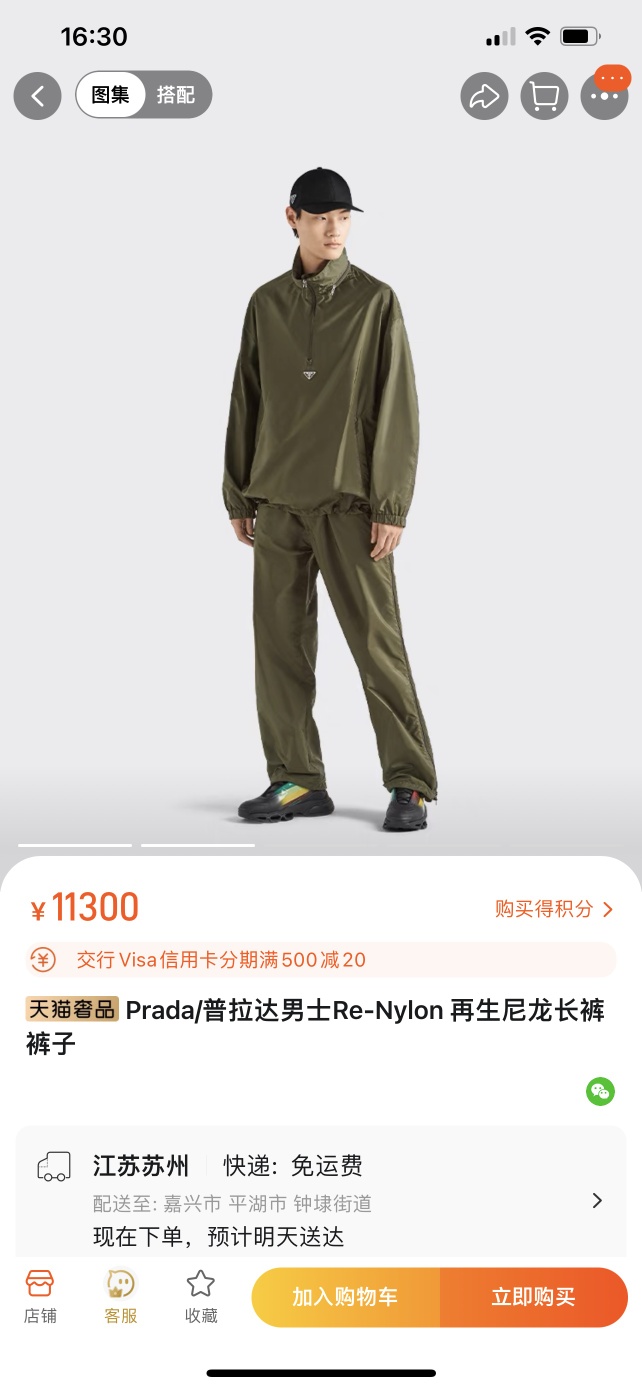Share this Prada product

tap(484, 96)
